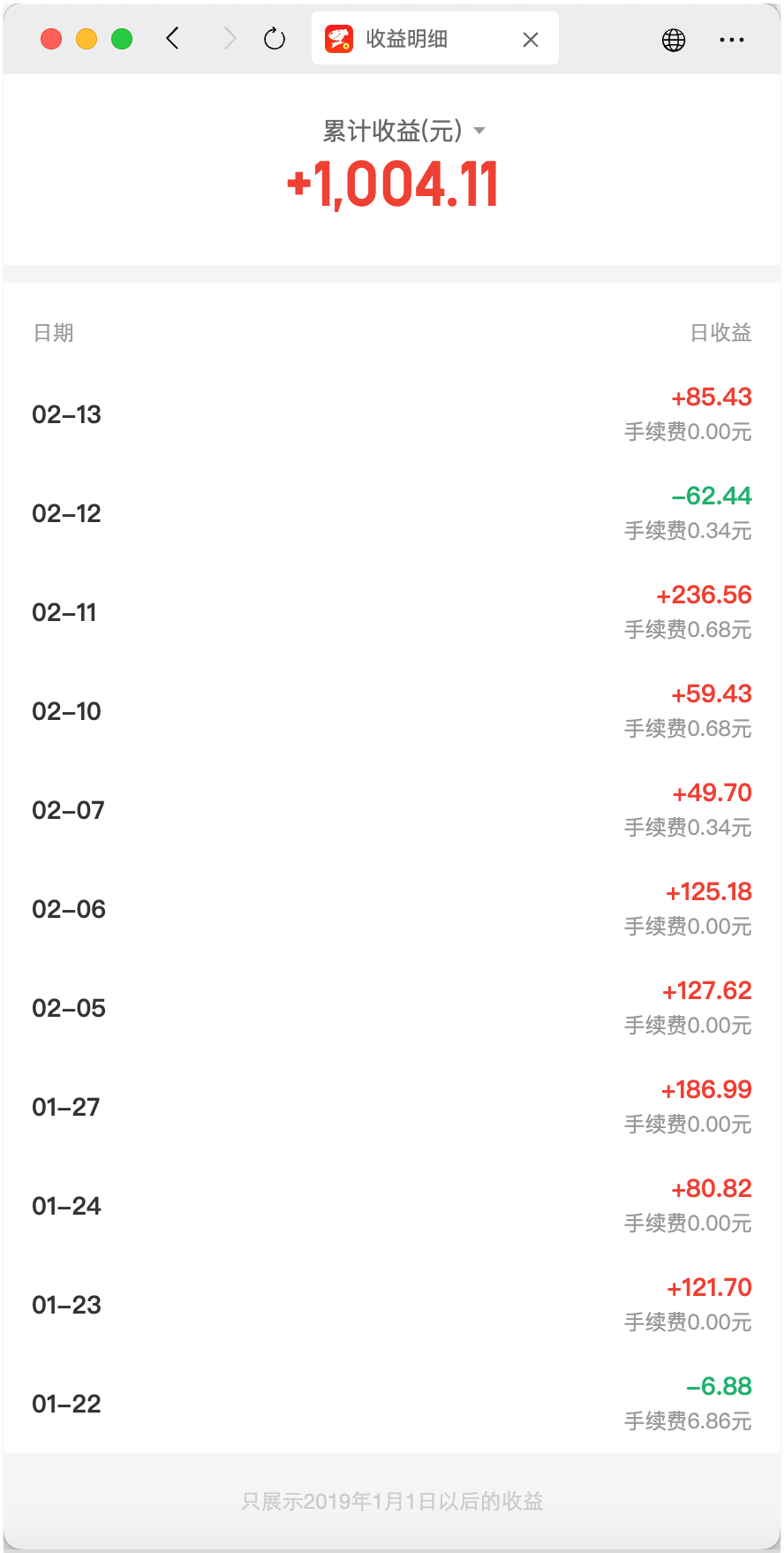Viewport: 784px width, 1553px height.
Task: Open the globe browser icon
Action: coord(674,40)
